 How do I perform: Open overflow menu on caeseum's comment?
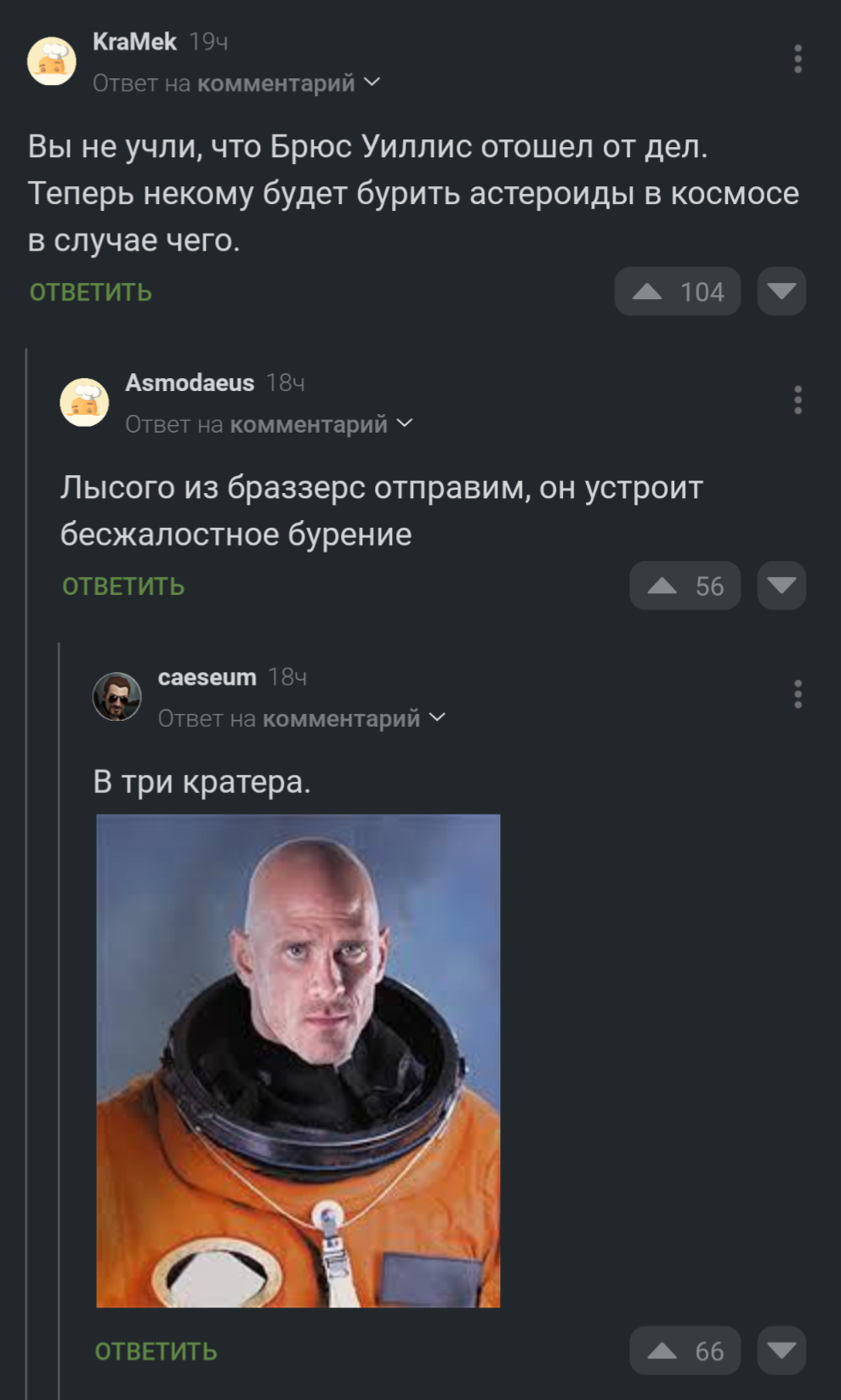click(797, 694)
